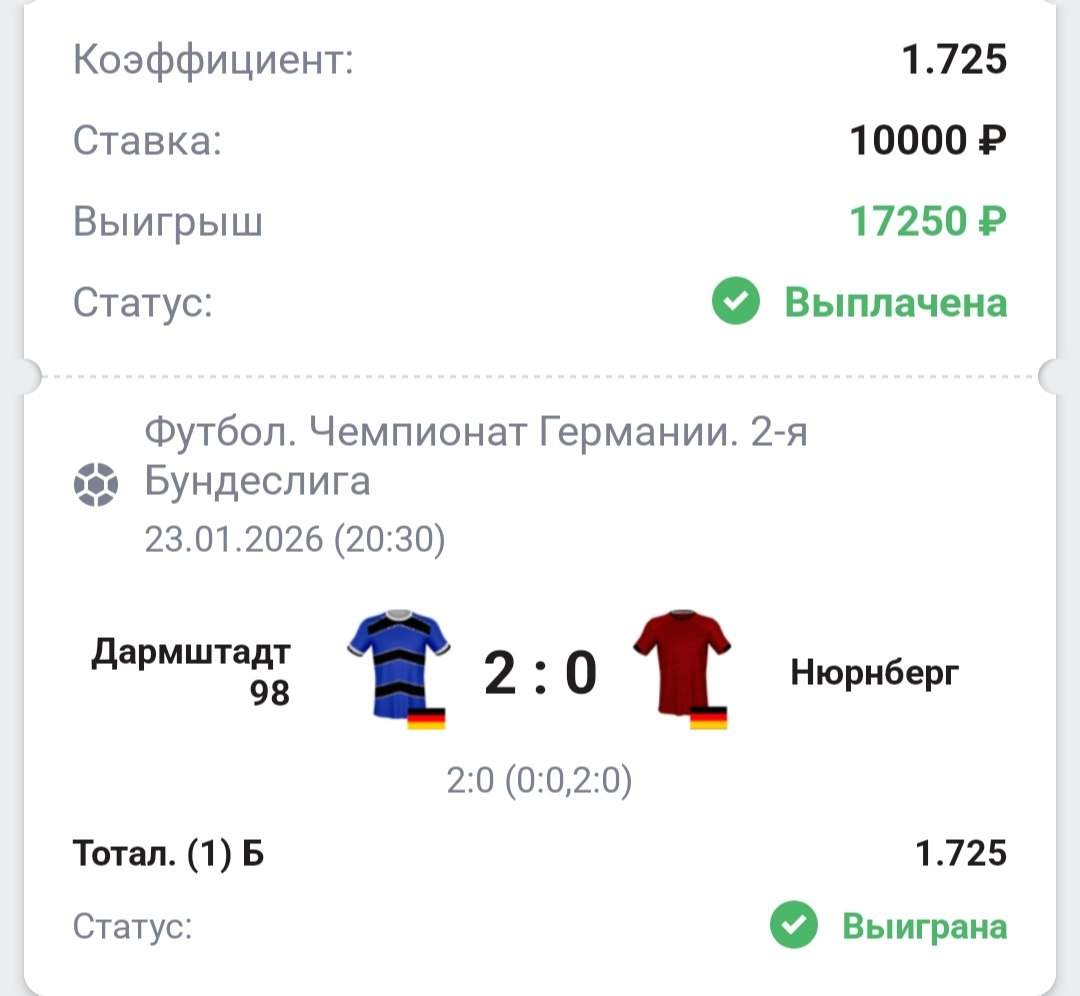This screenshot has height=996, width=1080.
Task: Open the Дармштадт 98 vs Нюрнберг match
Action: click(x=540, y=672)
